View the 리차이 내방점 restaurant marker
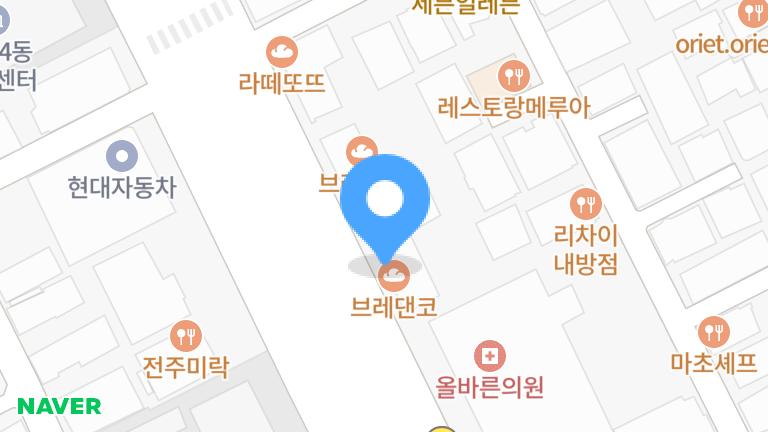 [585, 205]
